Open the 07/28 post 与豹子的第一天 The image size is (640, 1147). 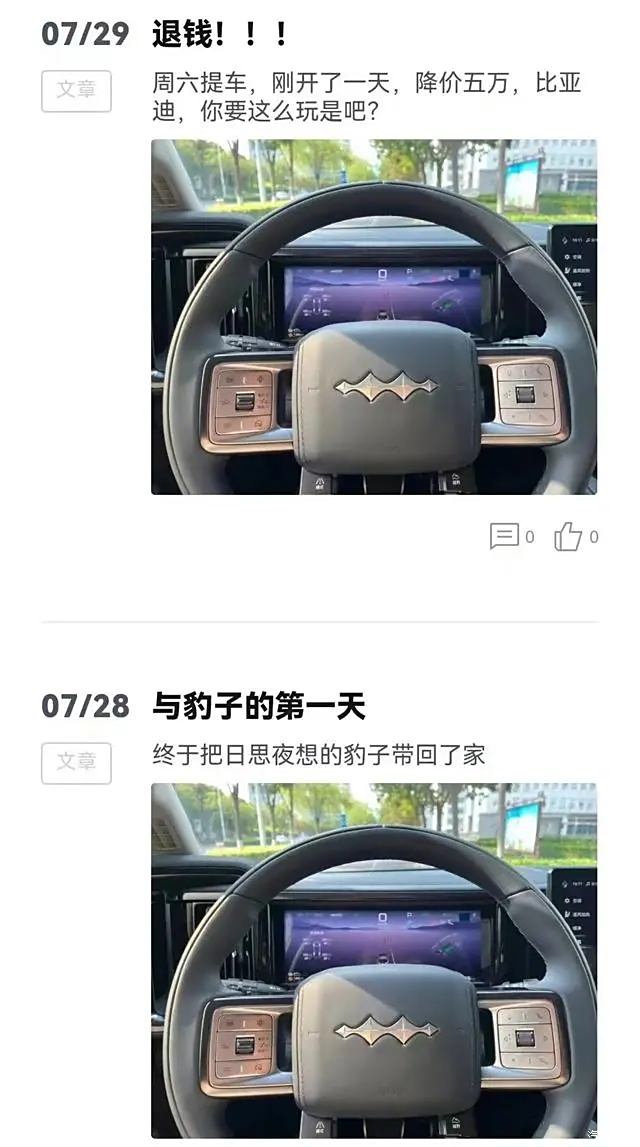pos(258,707)
